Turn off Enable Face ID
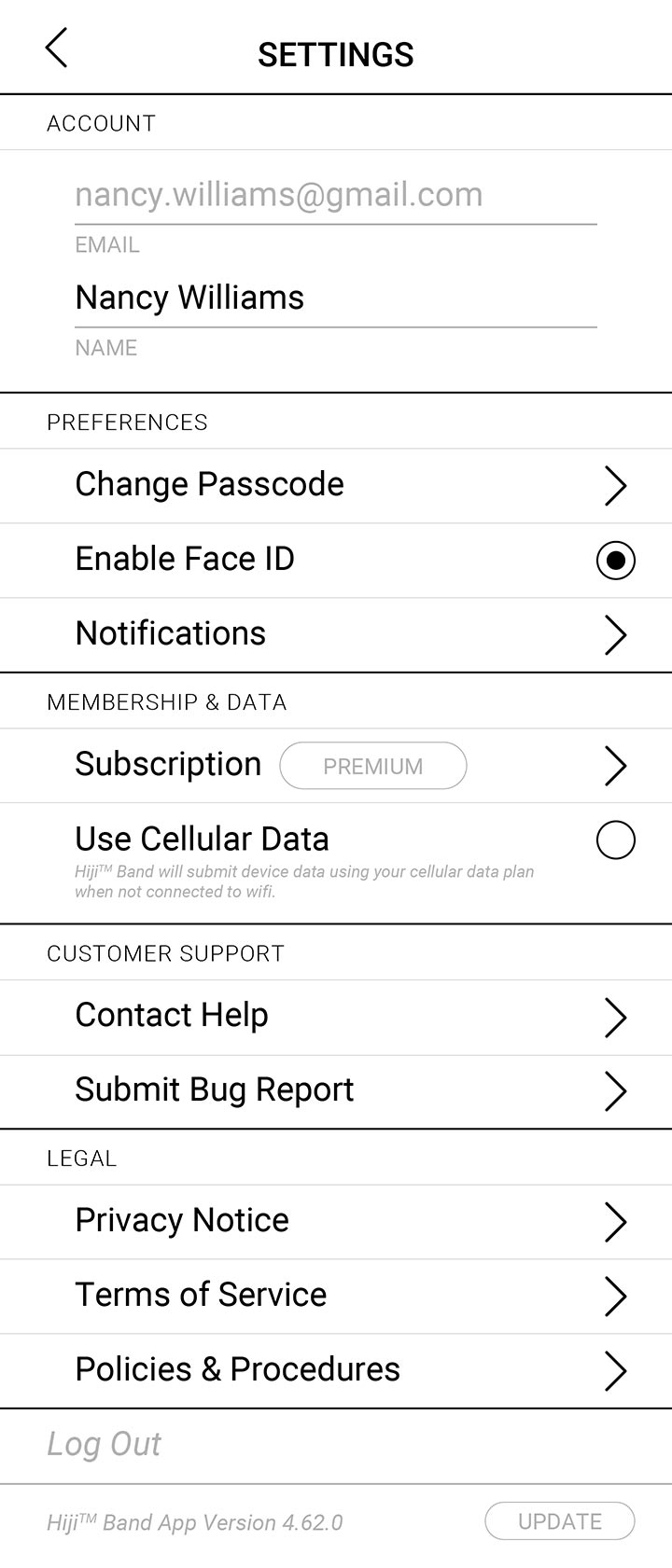This screenshot has width=672, height=1568. click(x=615, y=560)
